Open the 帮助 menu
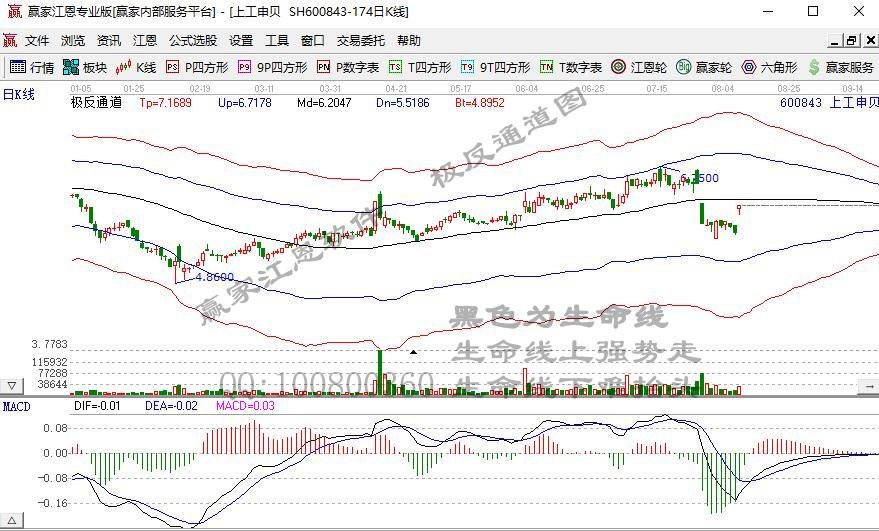879x531 pixels. [408, 41]
